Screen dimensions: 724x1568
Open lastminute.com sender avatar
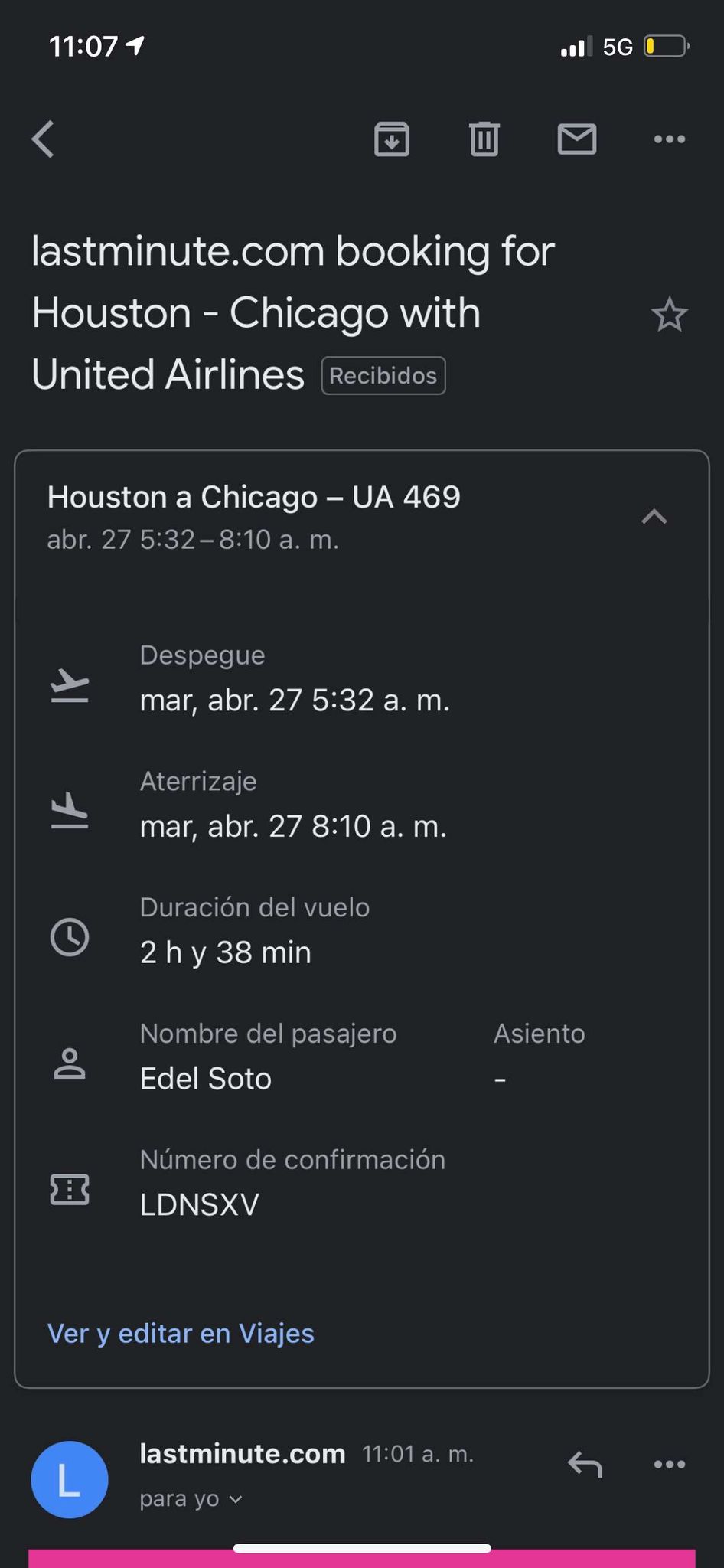coord(69,1479)
